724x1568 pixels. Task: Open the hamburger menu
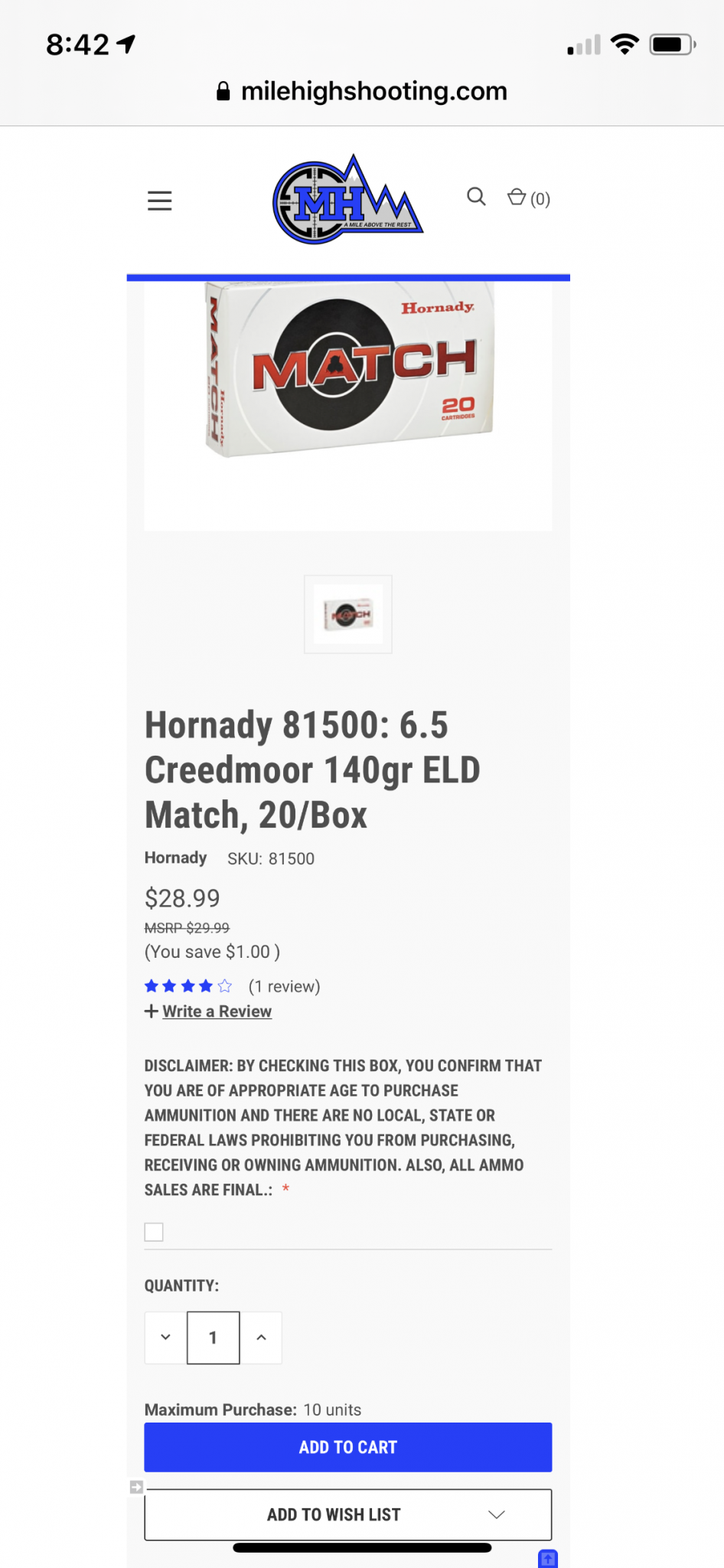coord(159,201)
